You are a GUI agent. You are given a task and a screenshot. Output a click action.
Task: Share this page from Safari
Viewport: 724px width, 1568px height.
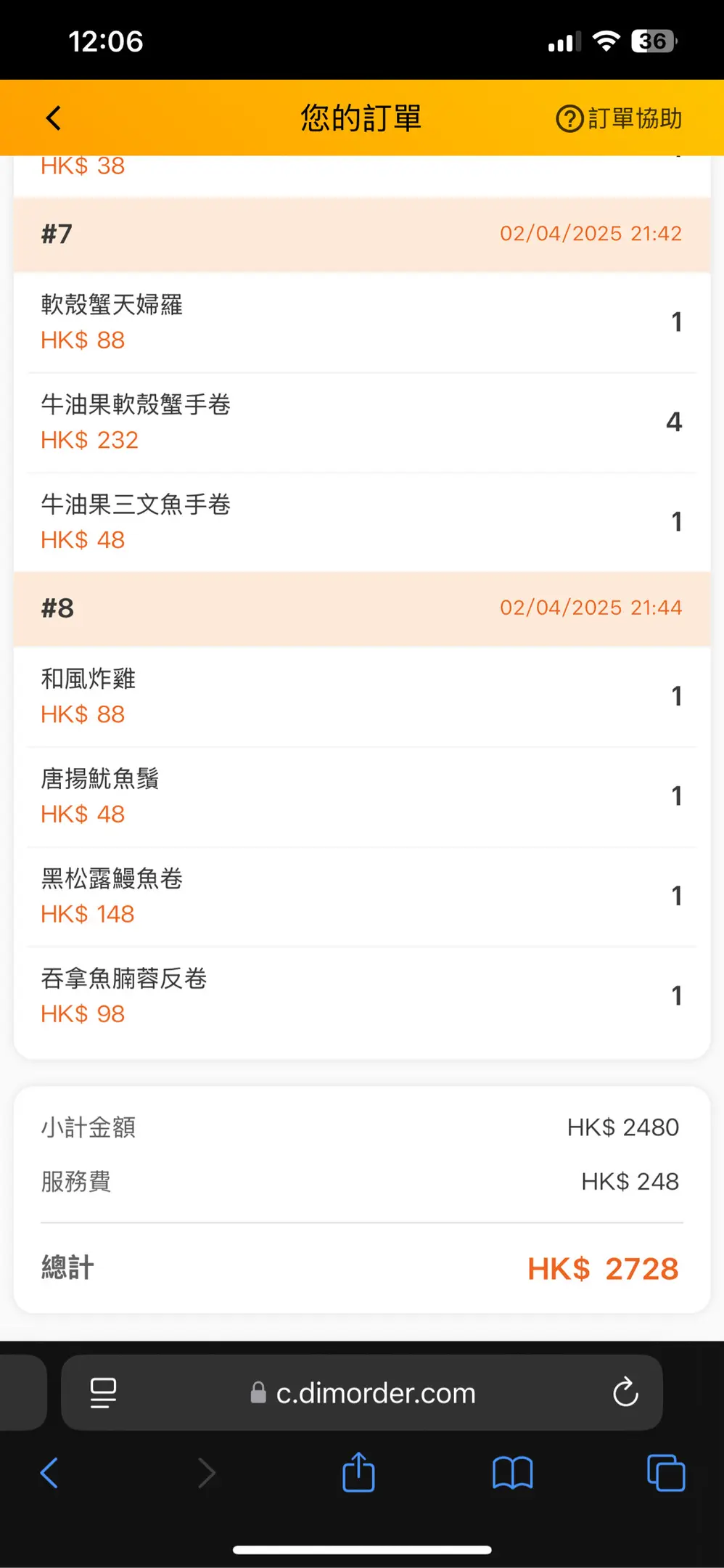click(x=358, y=1471)
